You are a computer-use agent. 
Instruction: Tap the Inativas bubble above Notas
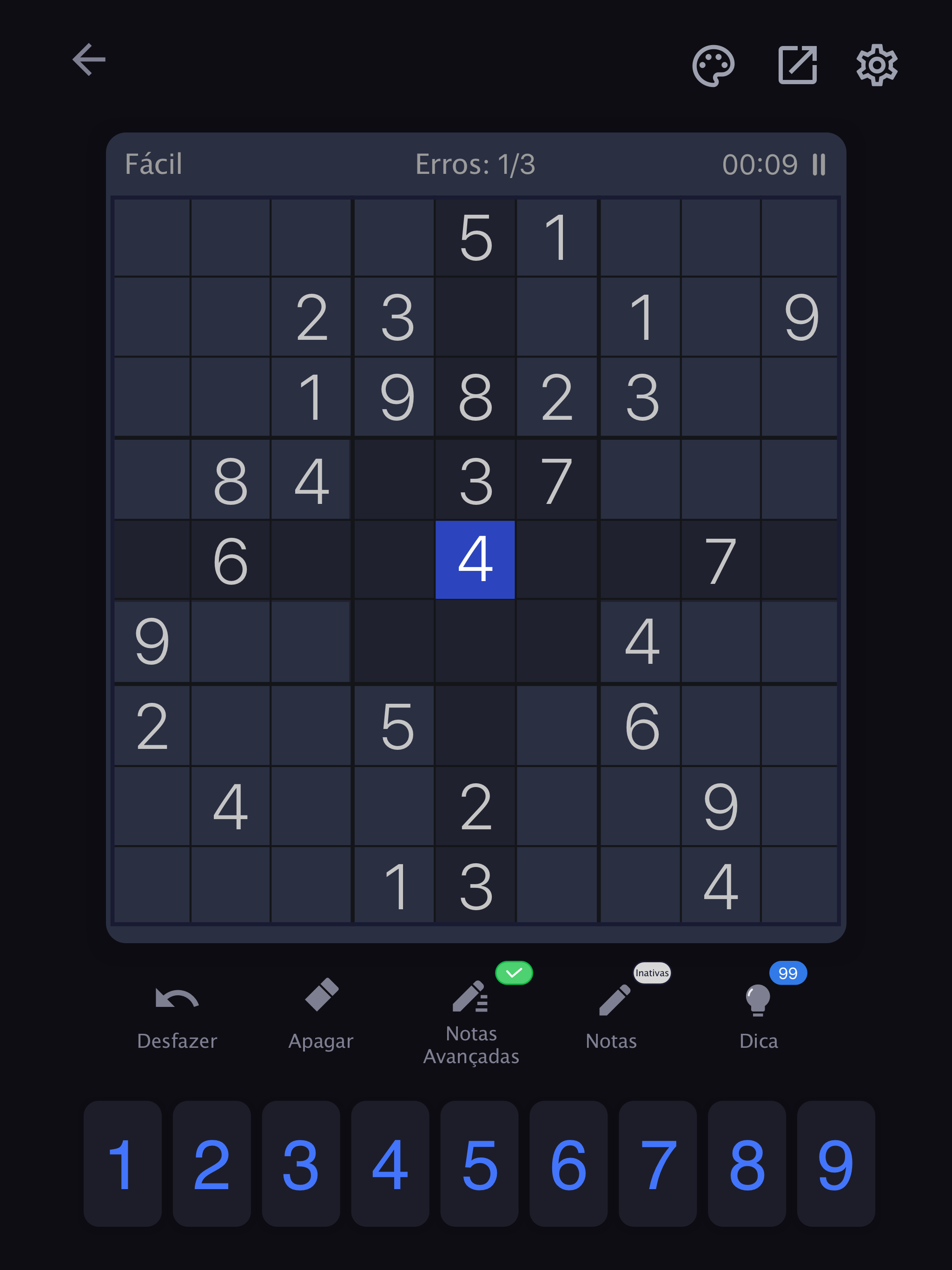click(x=652, y=972)
